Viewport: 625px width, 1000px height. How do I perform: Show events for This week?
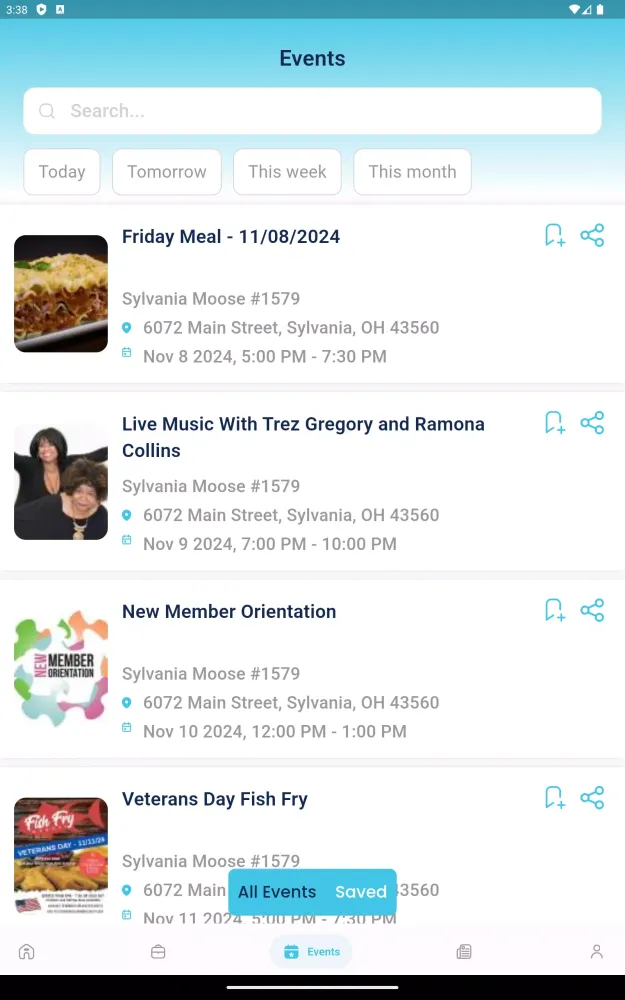point(287,172)
